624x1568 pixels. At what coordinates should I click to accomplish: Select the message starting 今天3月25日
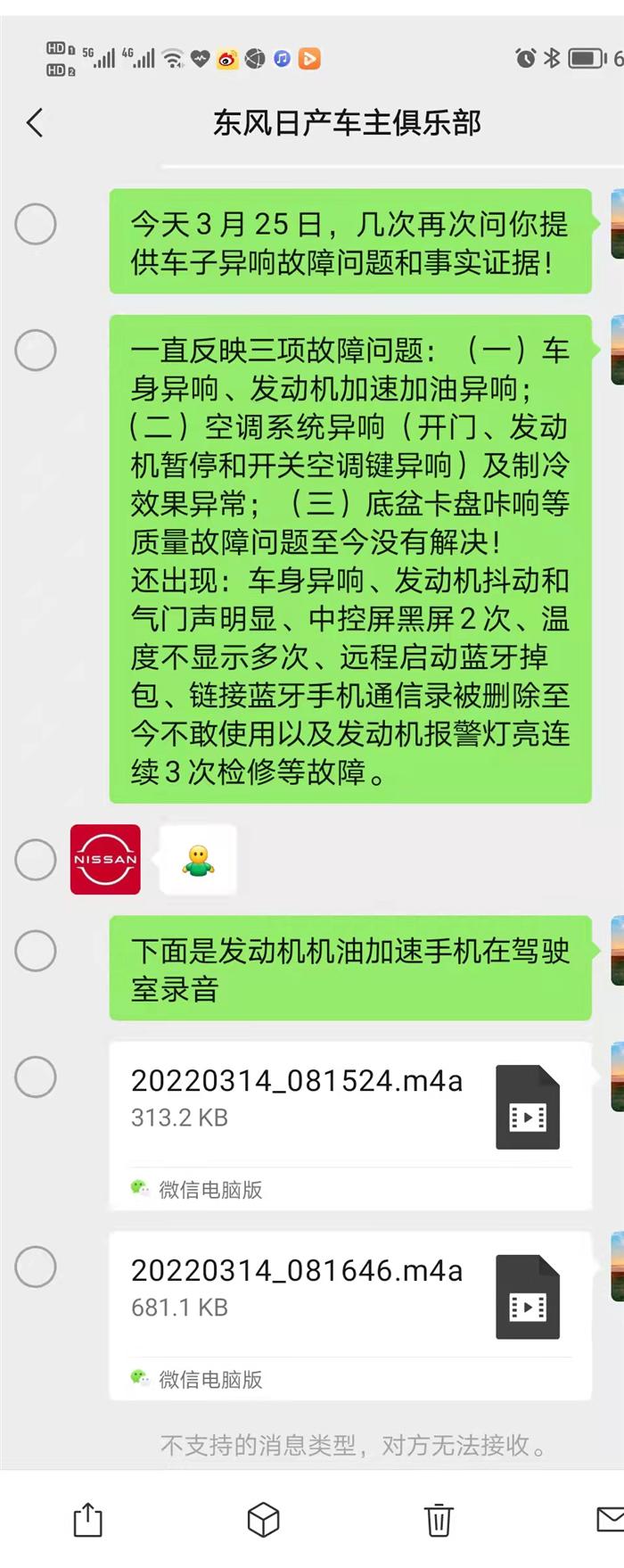tap(36, 224)
